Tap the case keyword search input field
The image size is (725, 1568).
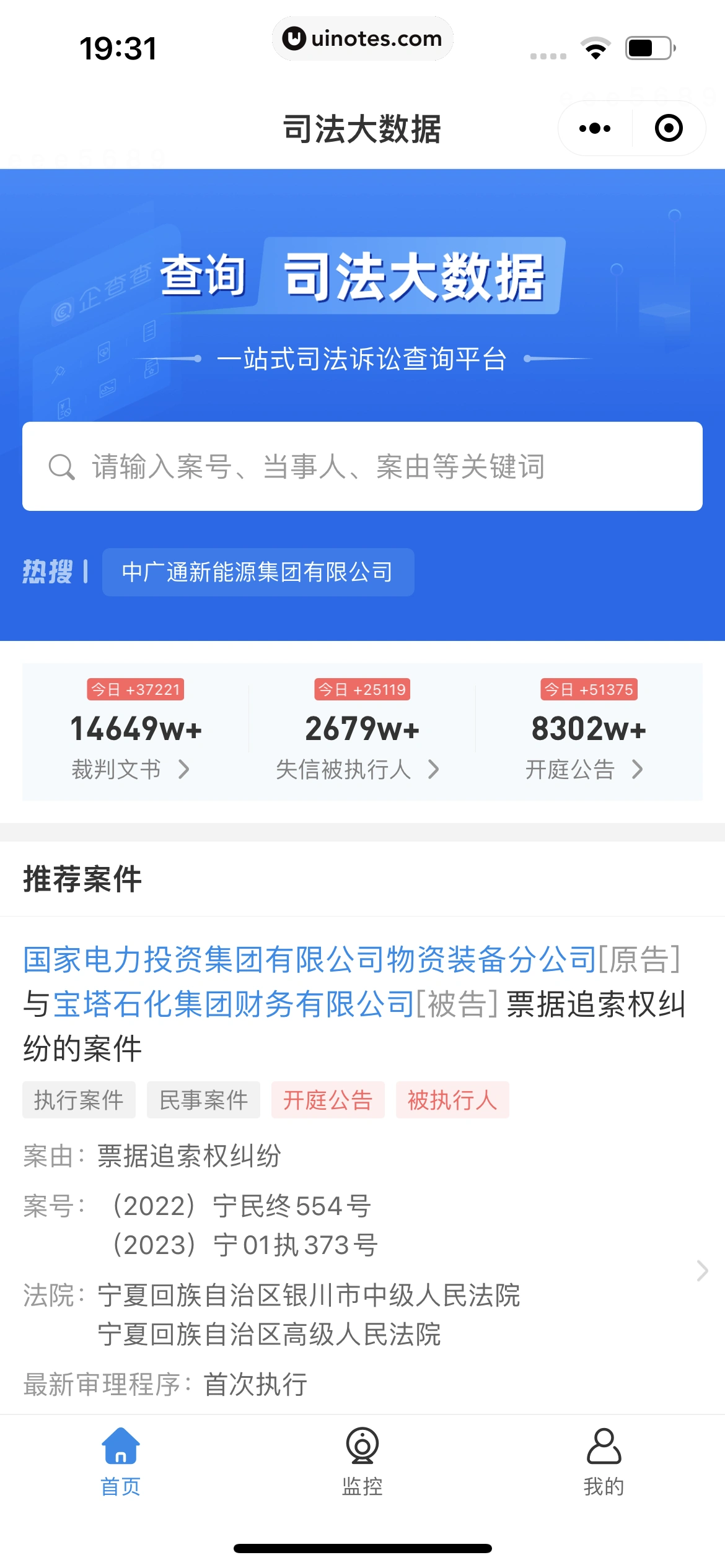(362, 467)
